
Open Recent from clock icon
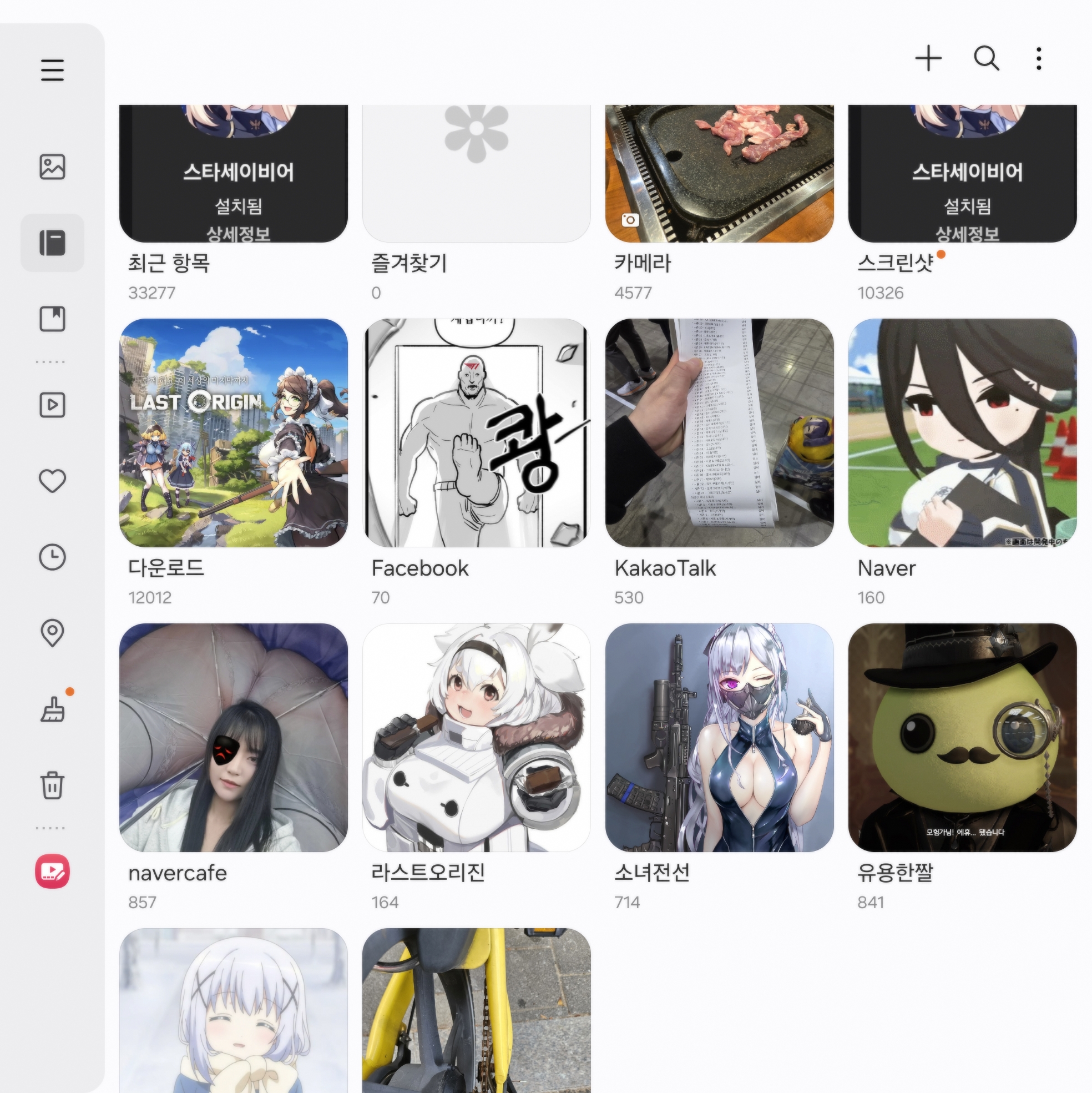pyautogui.click(x=52, y=557)
